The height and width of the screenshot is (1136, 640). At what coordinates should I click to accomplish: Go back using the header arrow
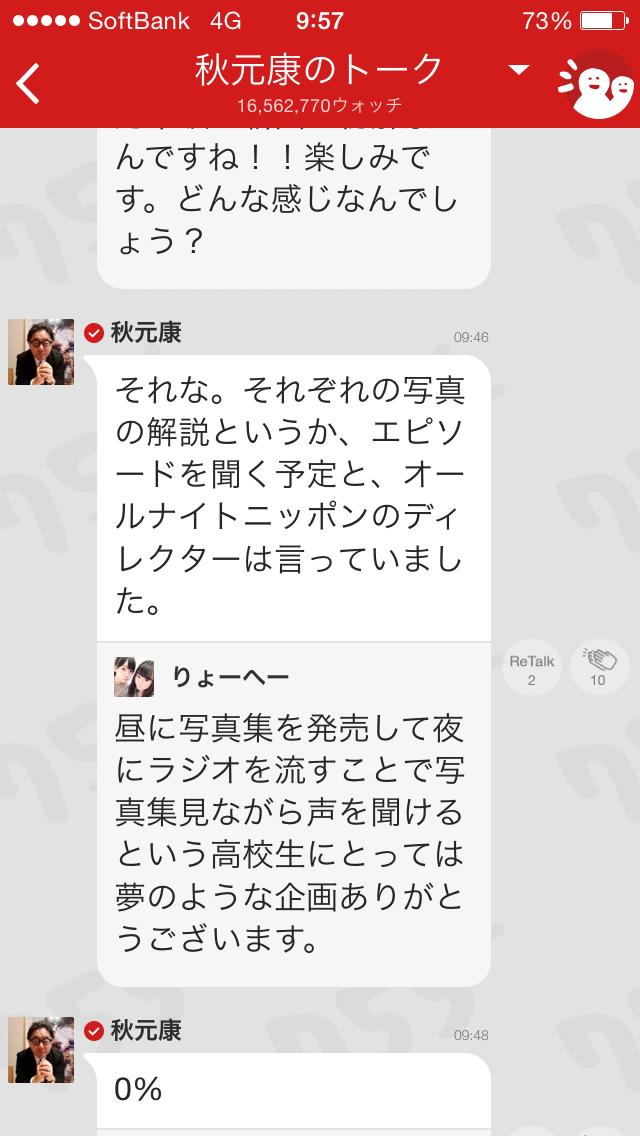tap(28, 83)
